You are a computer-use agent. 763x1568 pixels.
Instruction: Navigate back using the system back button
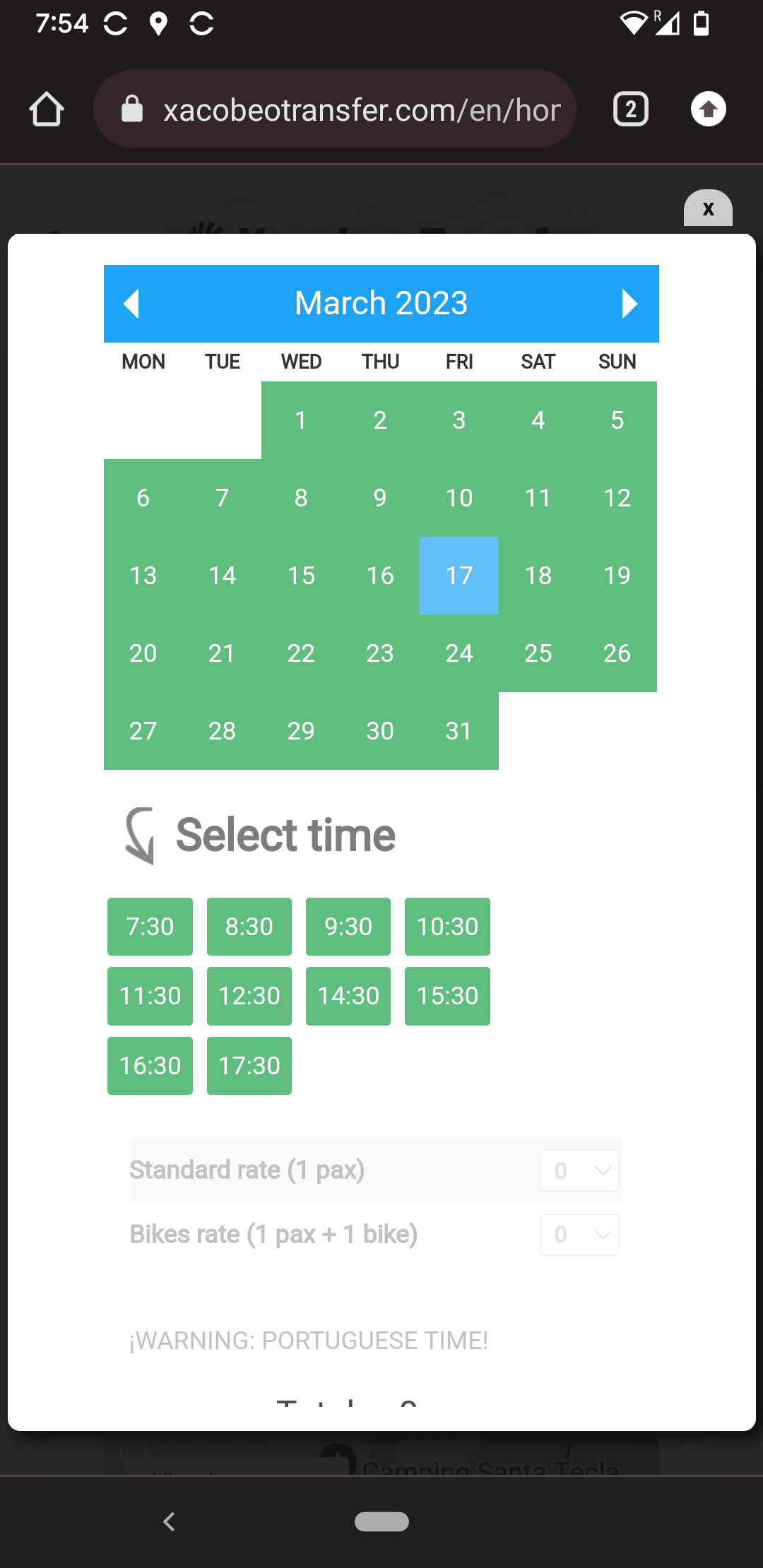169,1521
